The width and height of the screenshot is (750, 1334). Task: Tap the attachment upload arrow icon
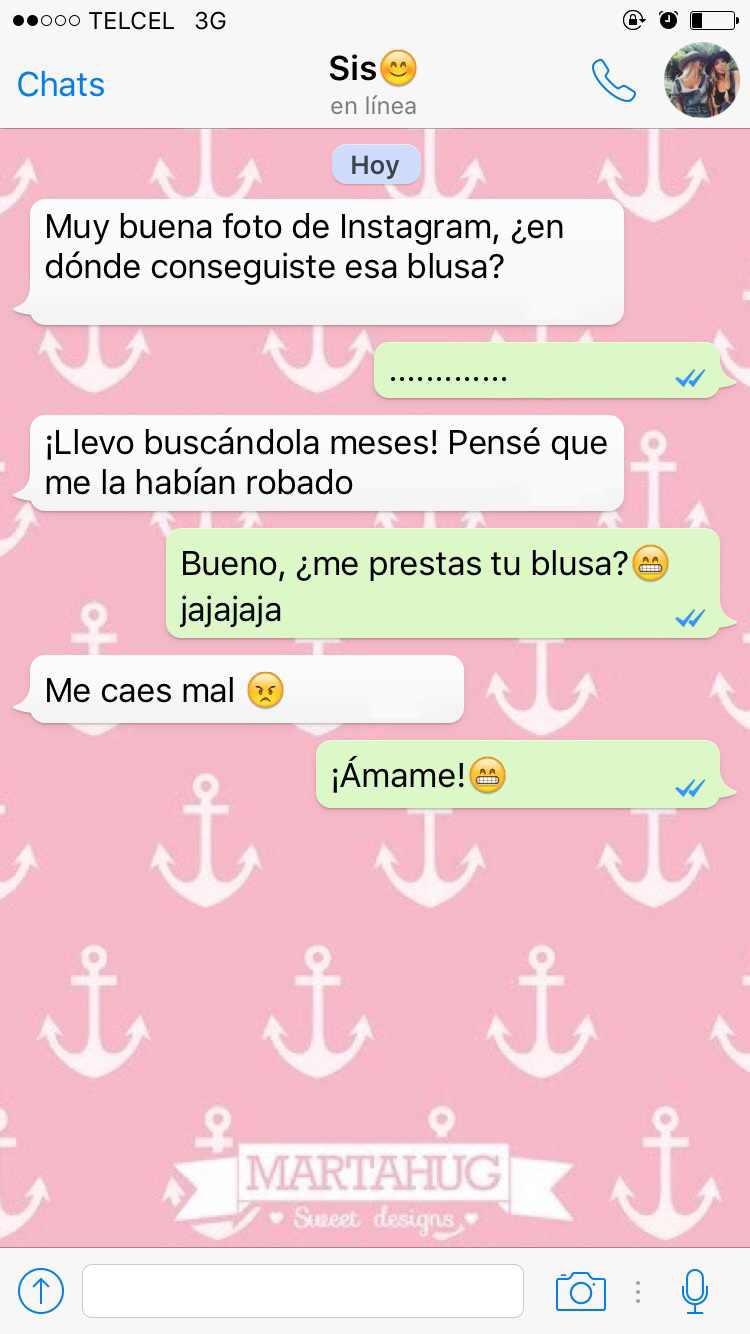point(41,1291)
